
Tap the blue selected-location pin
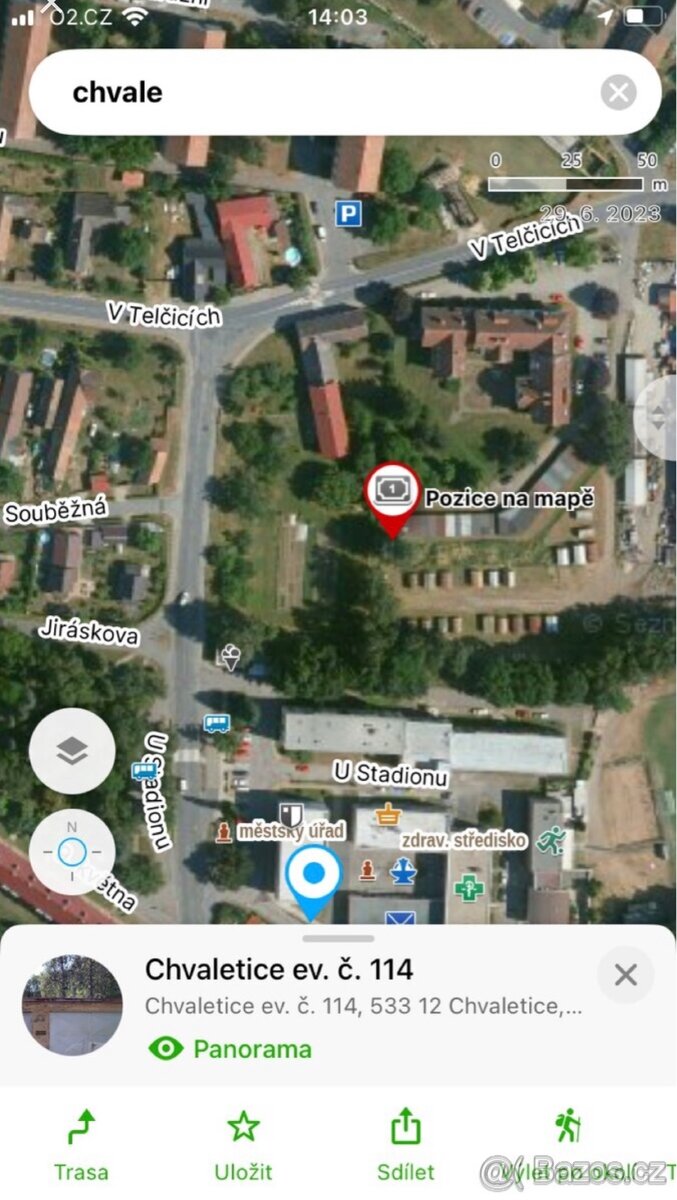click(313, 876)
